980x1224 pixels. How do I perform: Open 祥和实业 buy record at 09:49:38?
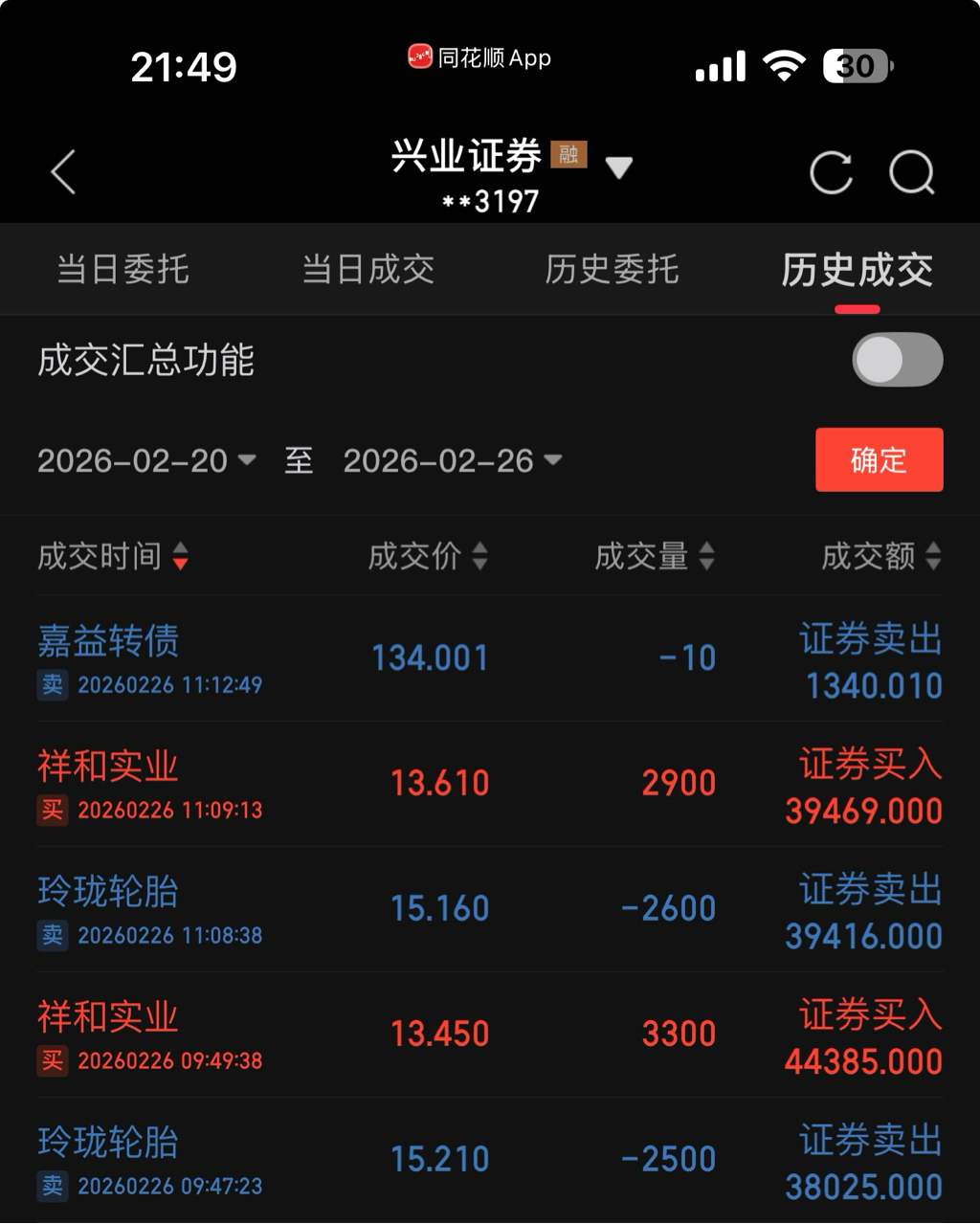(490, 1035)
